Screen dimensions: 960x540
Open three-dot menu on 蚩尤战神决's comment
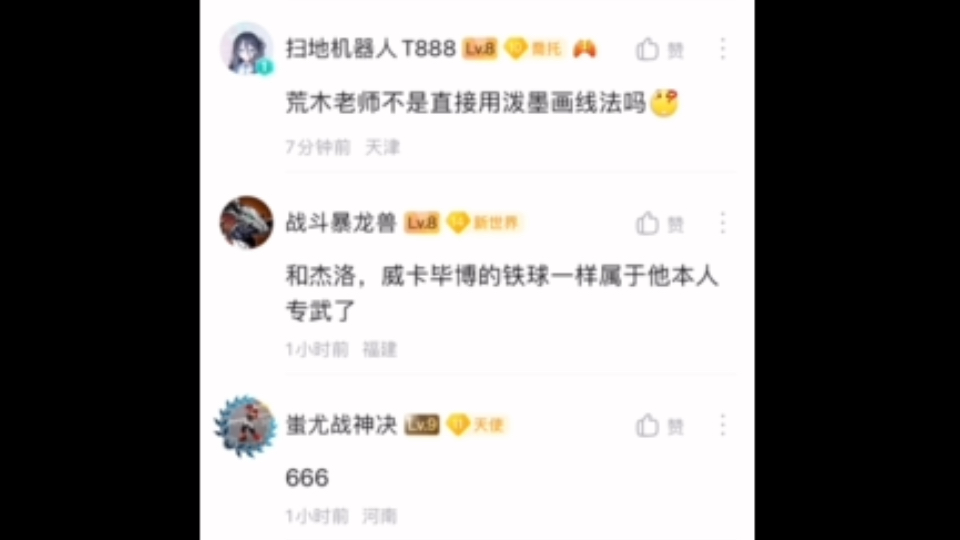(x=723, y=426)
